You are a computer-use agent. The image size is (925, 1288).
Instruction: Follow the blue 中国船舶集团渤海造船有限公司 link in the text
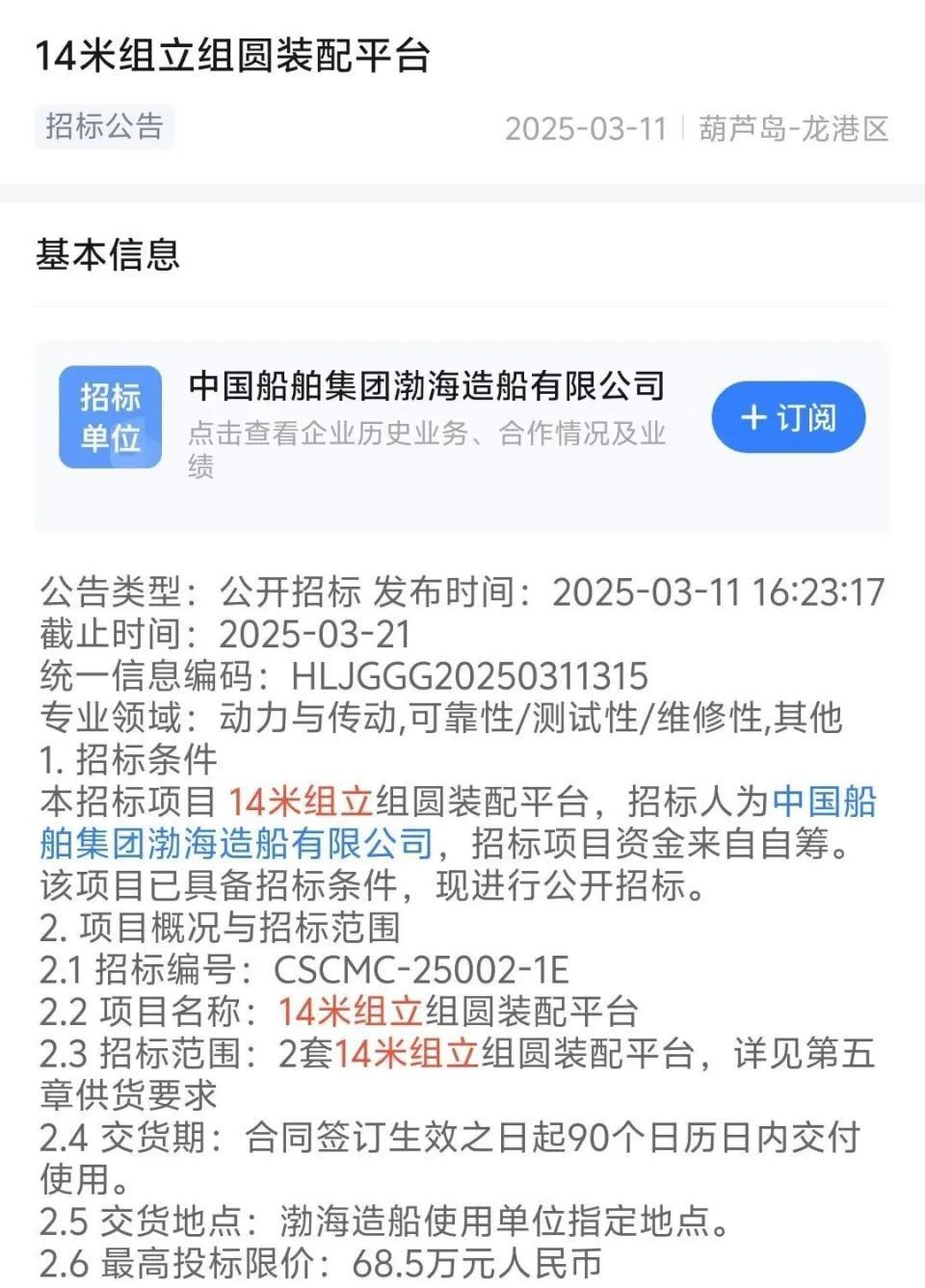click(x=236, y=844)
